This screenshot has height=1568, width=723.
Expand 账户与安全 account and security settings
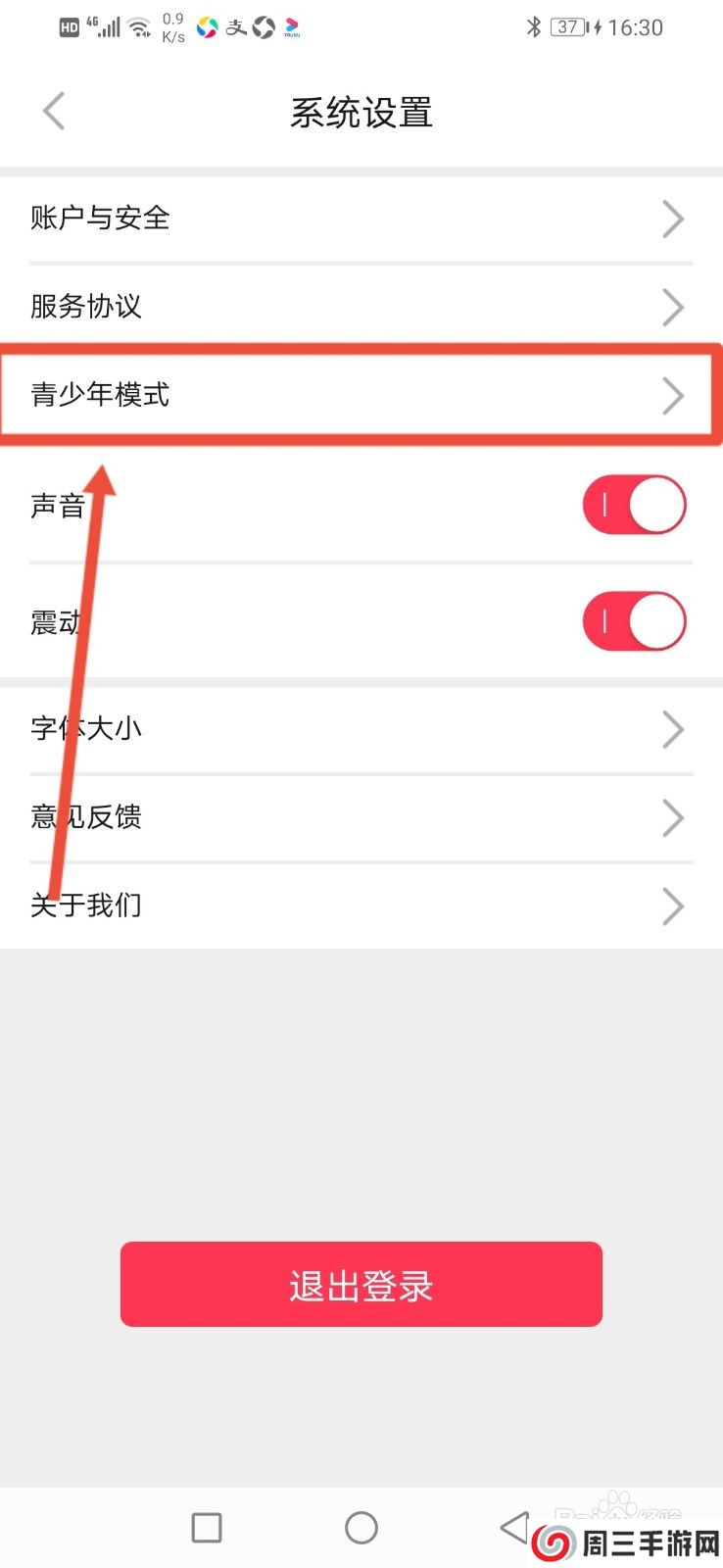[361, 219]
